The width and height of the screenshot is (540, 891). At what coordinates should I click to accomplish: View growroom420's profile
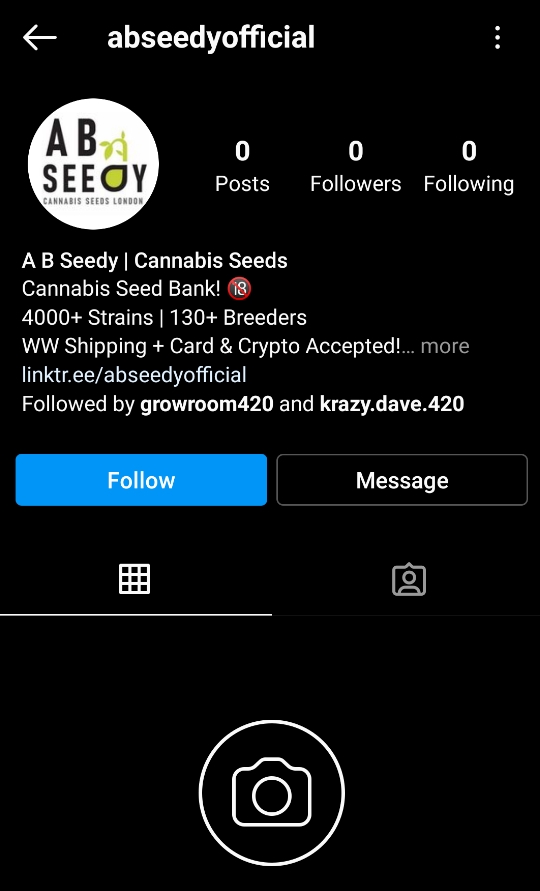207,404
